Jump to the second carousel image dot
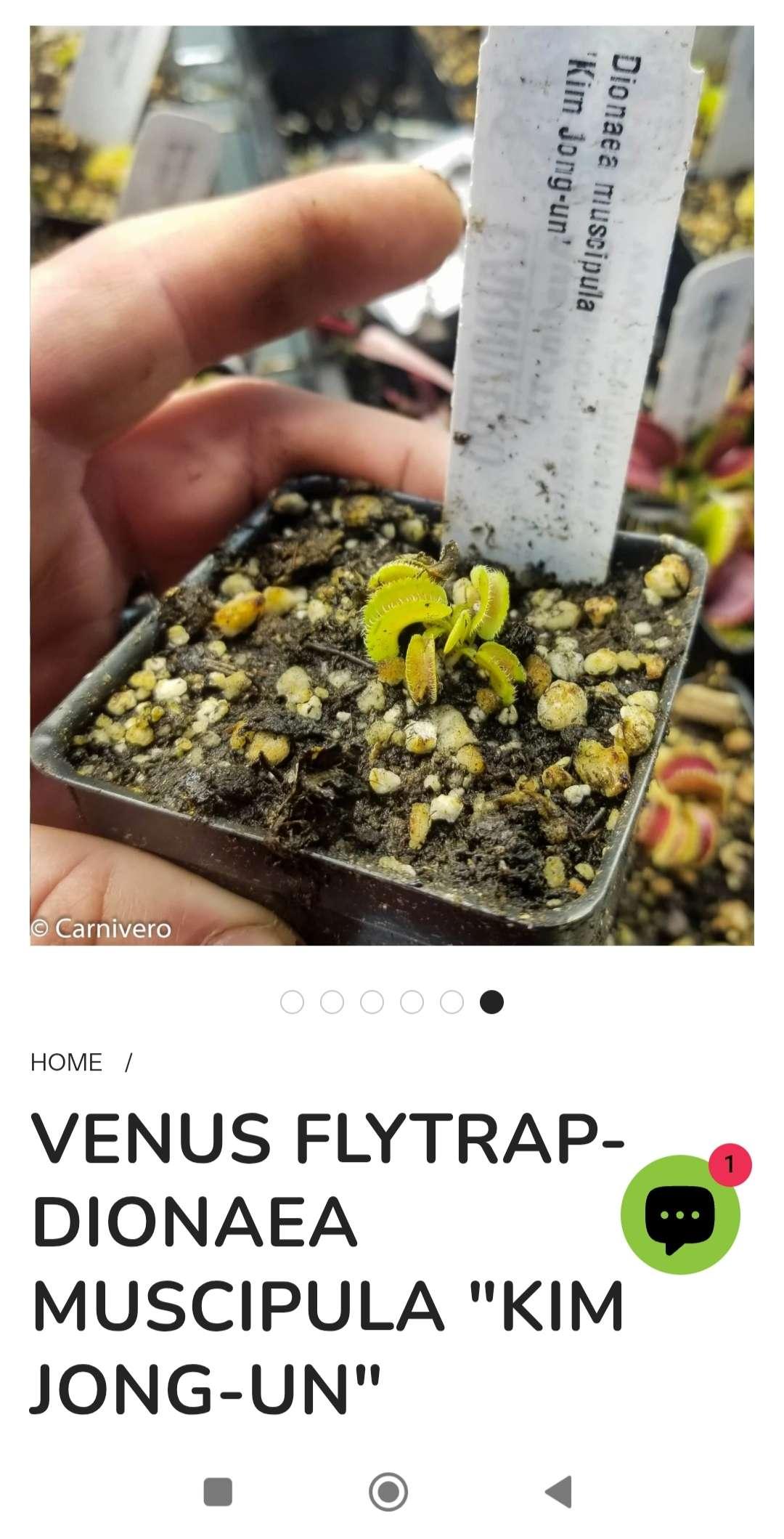The width and height of the screenshot is (784, 1539). [x=332, y=1002]
